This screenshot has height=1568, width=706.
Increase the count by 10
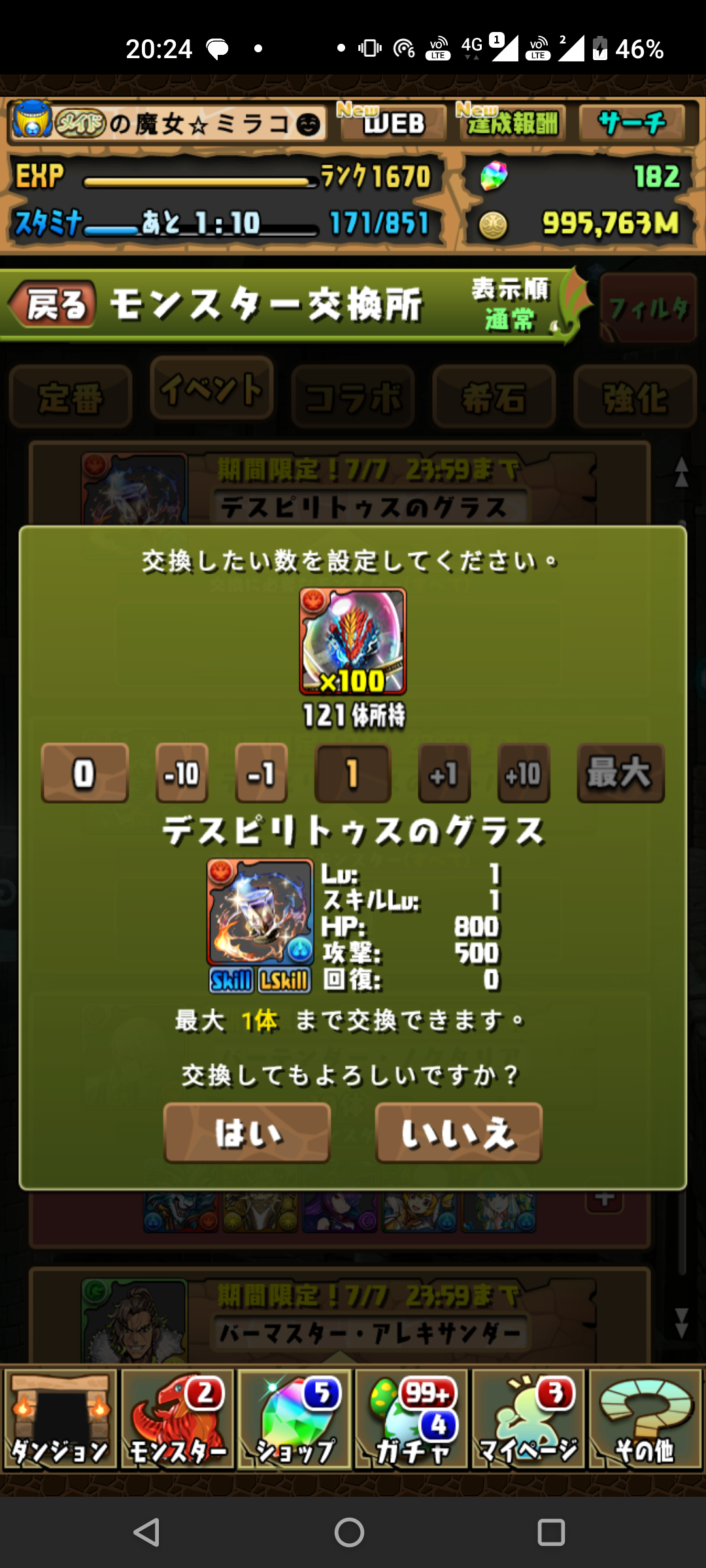tap(523, 773)
